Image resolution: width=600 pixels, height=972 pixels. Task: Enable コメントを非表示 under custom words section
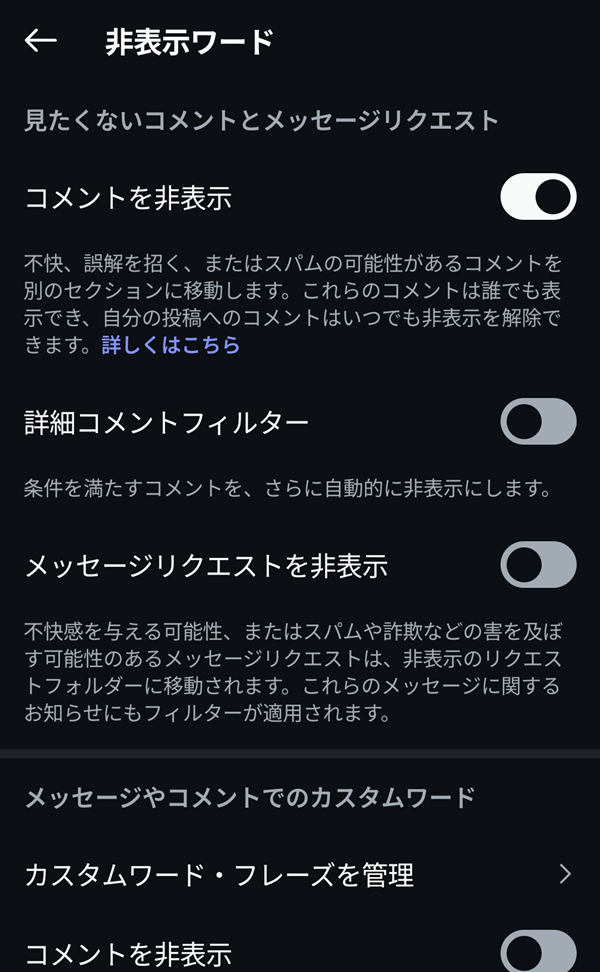(x=538, y=951)
